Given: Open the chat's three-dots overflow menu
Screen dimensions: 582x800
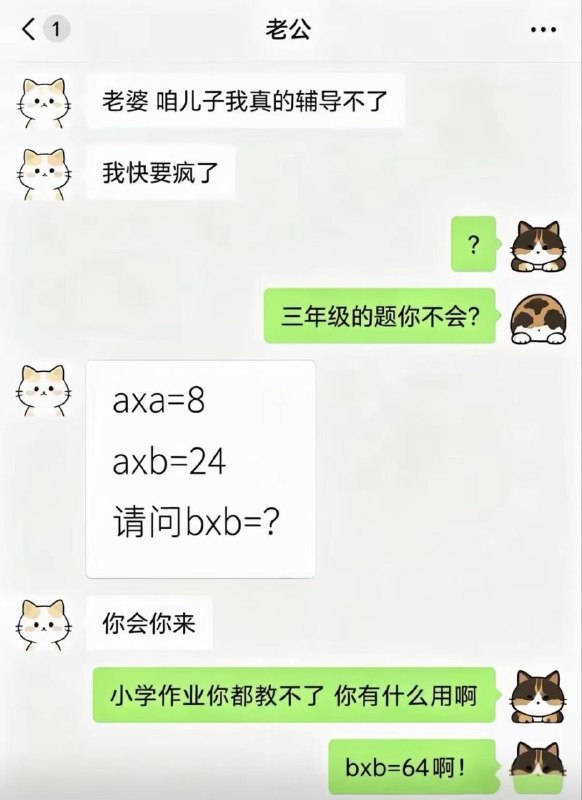Looking at the screenshot, I should pos(543,30).
